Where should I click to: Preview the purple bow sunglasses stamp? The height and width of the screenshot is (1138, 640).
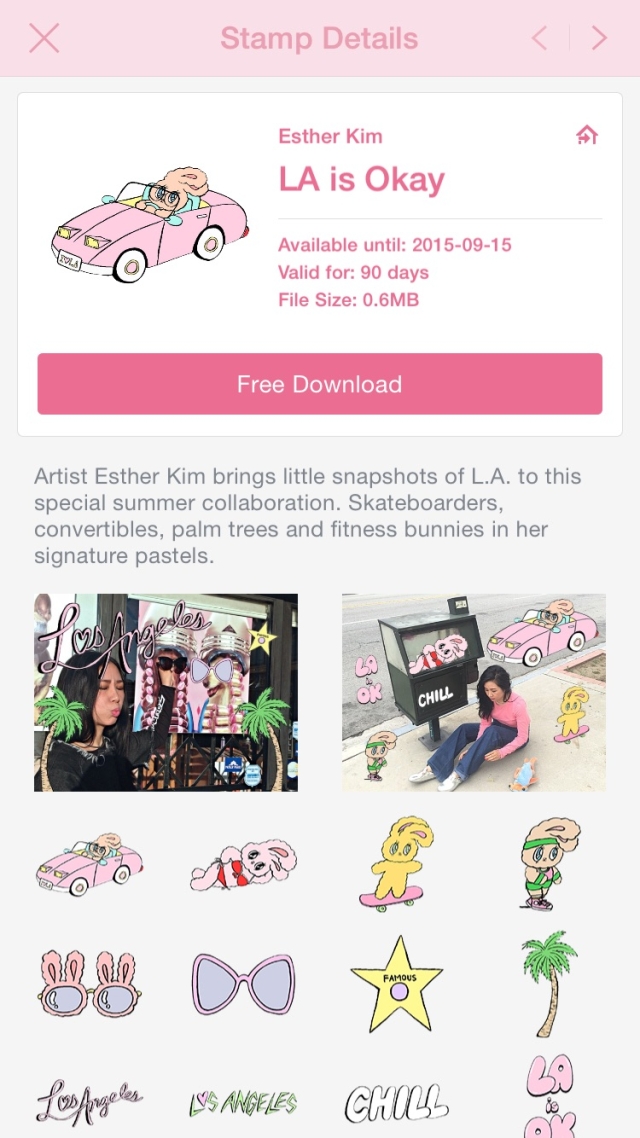point(243,985)
